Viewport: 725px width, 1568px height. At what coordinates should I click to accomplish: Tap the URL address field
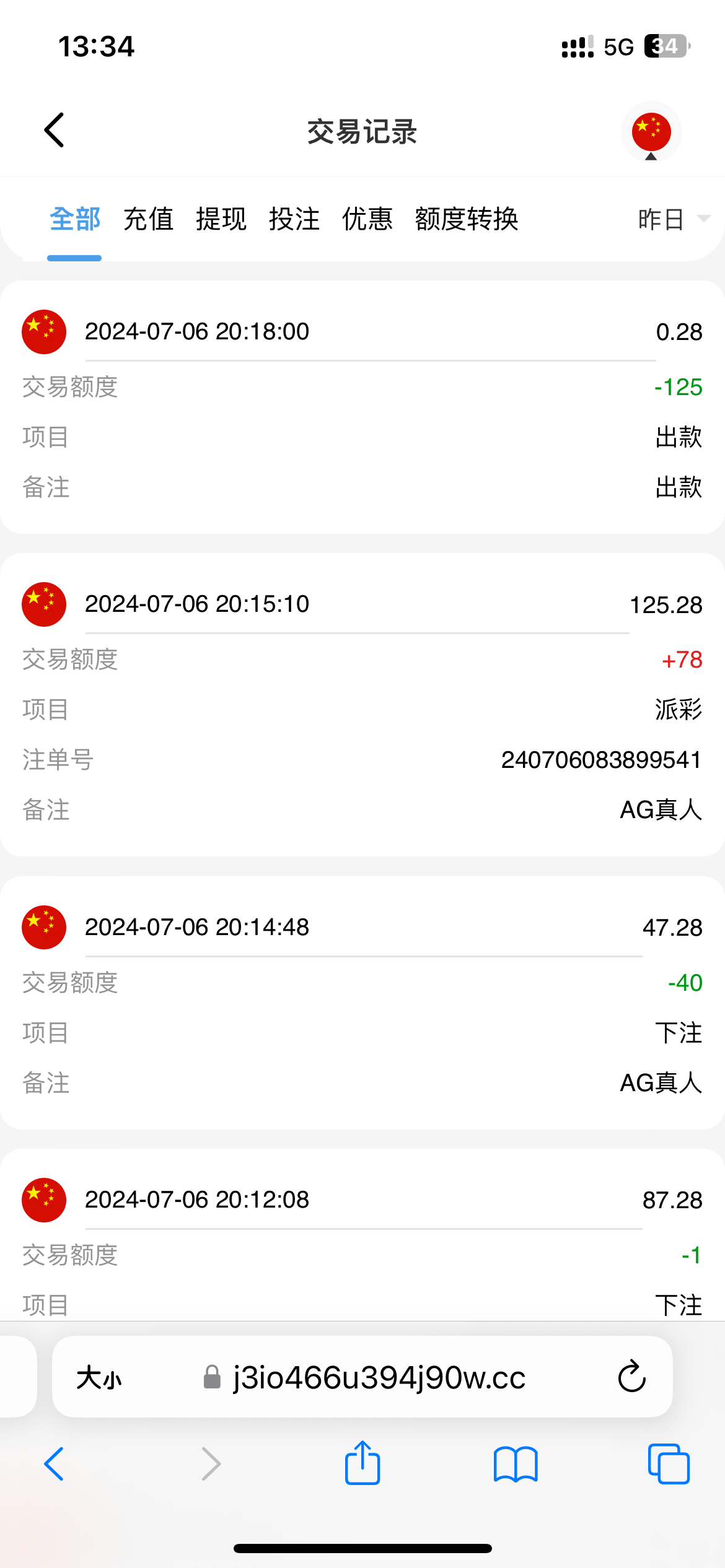click(x=378, y=1377)
